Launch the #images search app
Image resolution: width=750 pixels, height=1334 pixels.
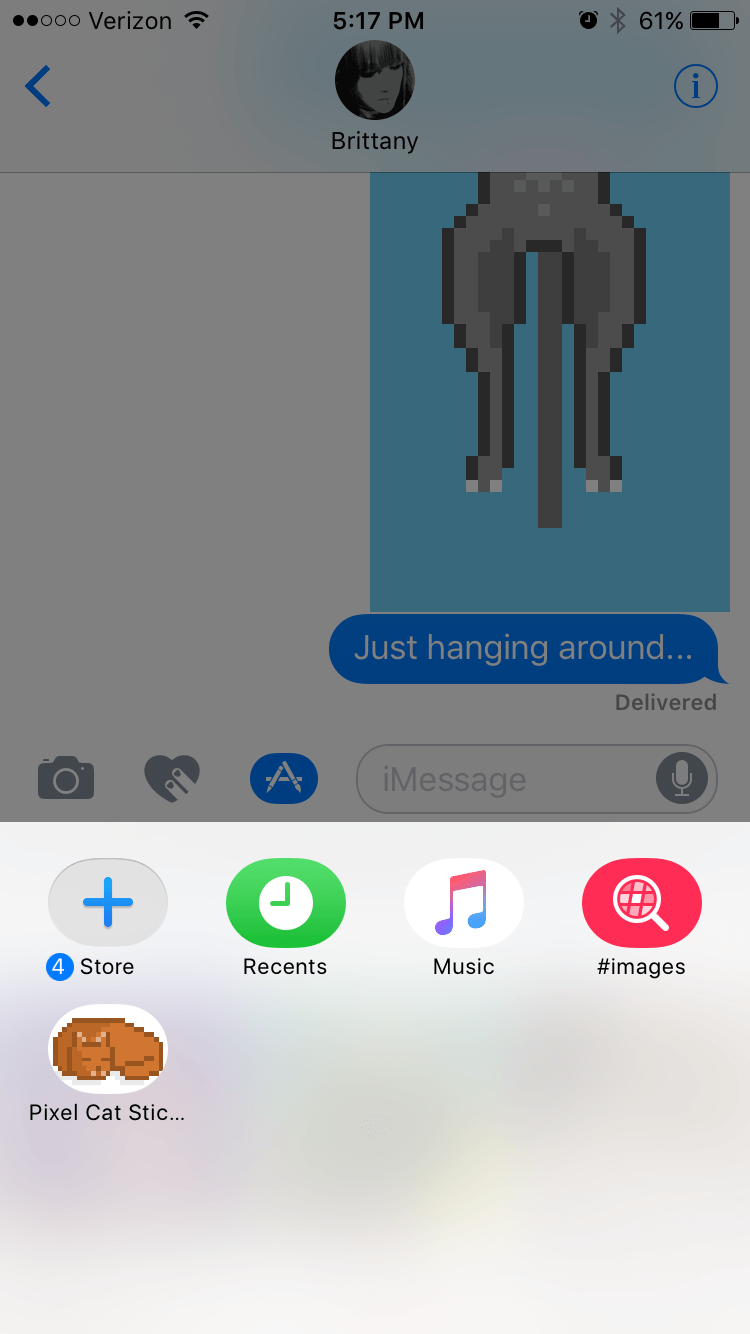(641, 903)
